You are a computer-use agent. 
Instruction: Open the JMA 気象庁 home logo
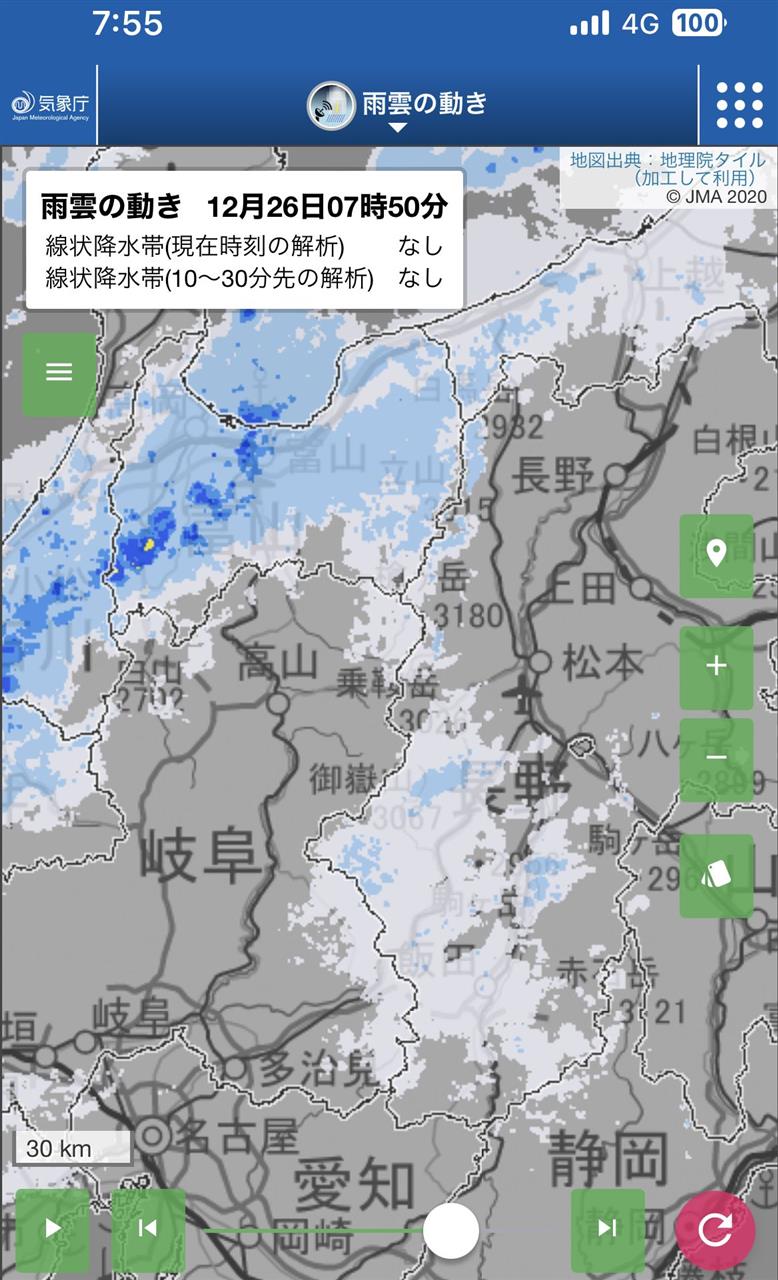[50, 105]
